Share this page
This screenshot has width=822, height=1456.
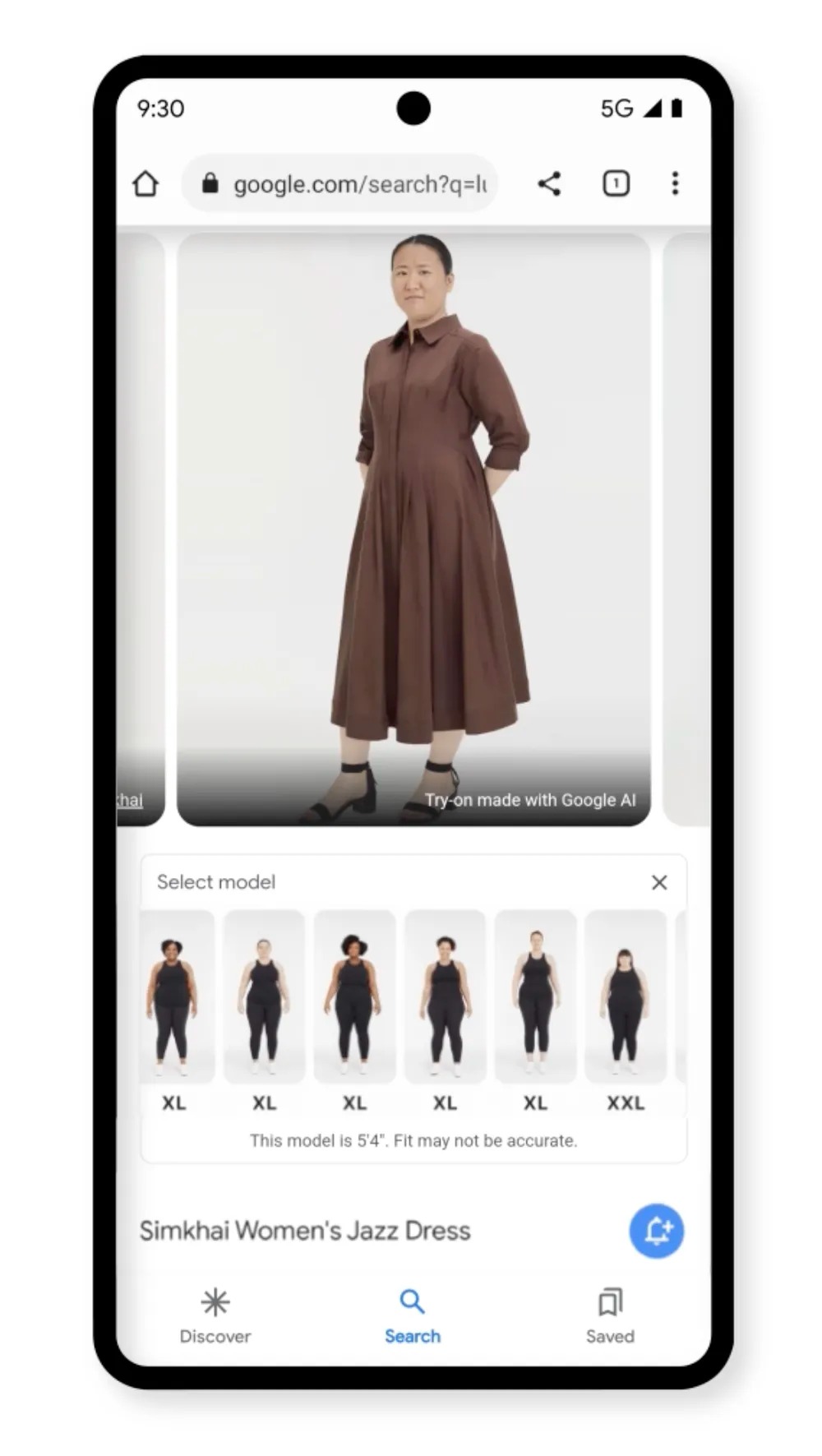(549, 183)
